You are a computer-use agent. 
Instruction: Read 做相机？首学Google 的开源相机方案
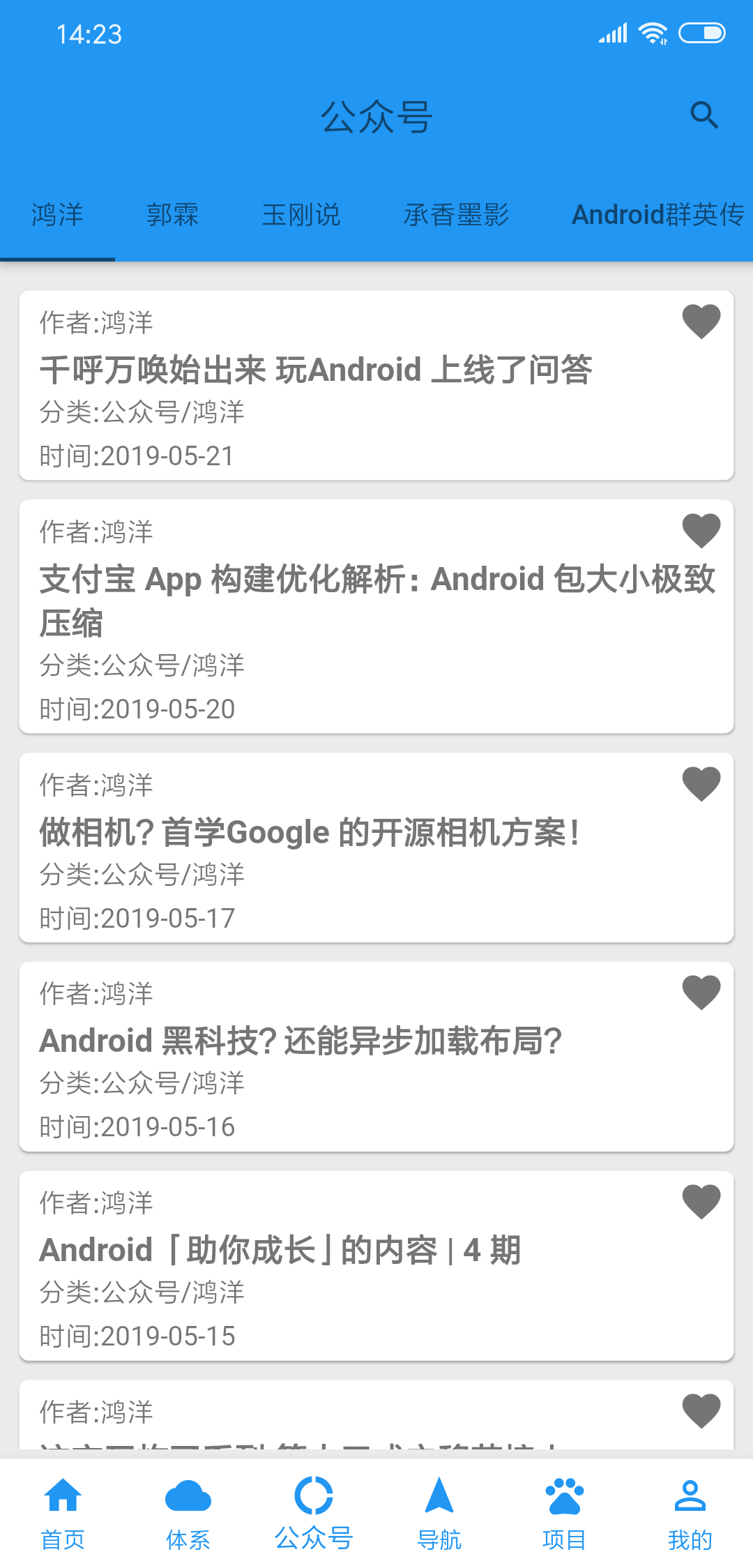310,832
